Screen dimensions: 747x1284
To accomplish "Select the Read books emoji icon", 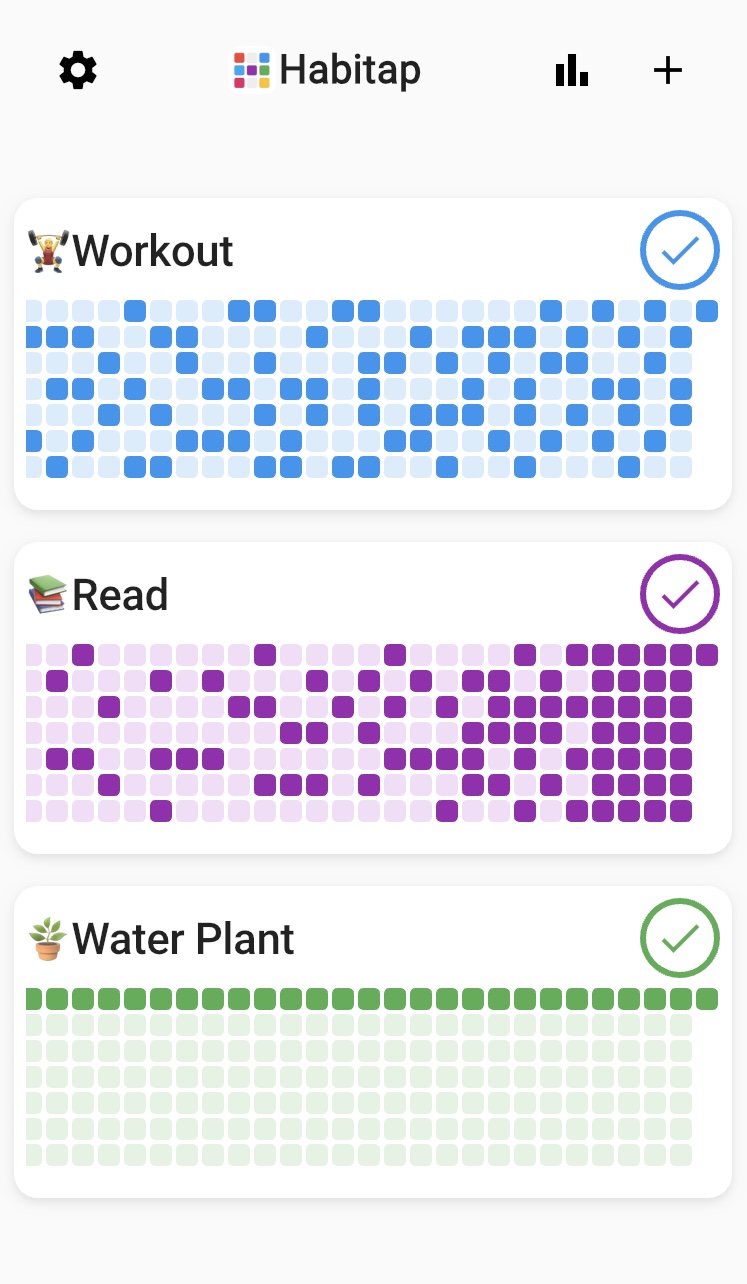I will tap(44, 593).
